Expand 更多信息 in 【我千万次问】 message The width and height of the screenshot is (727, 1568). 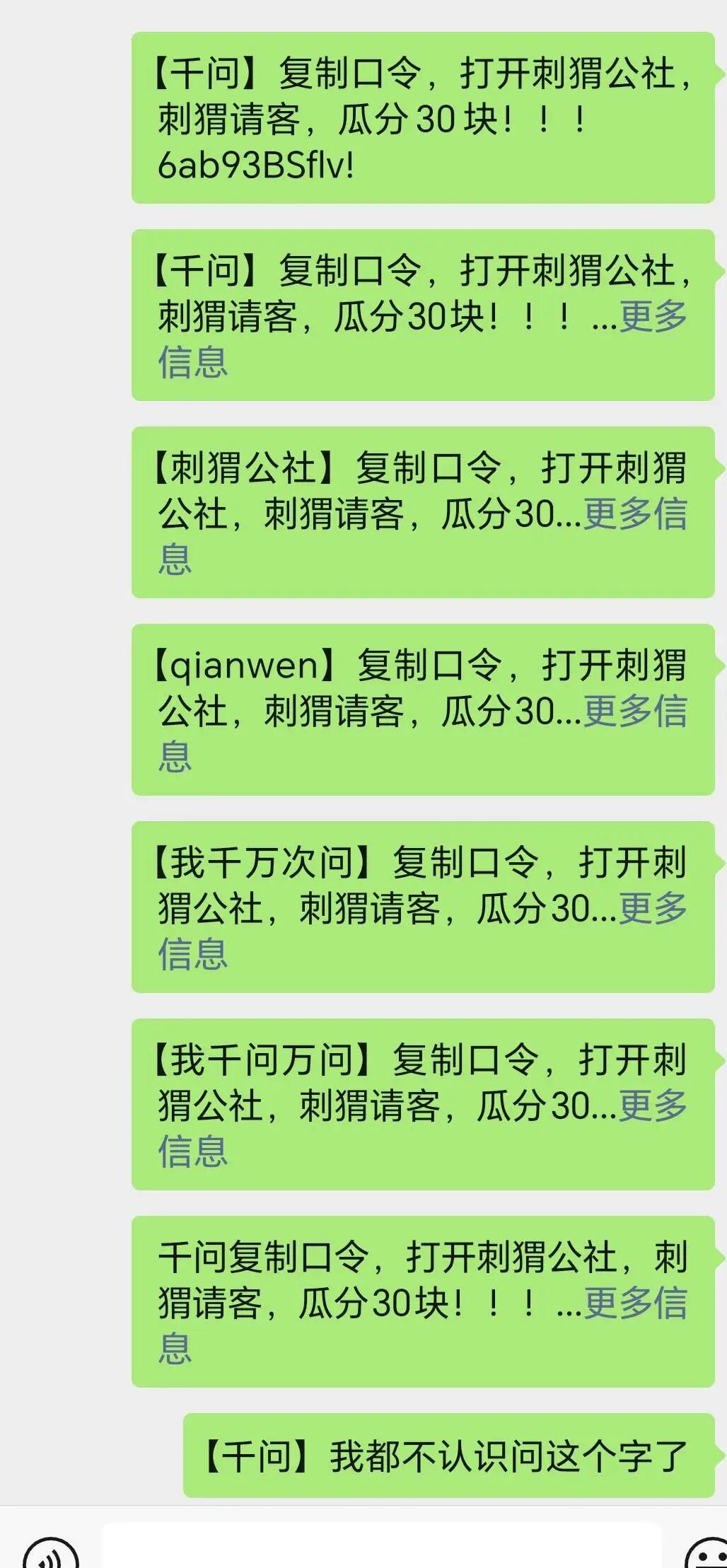point(652,909)
